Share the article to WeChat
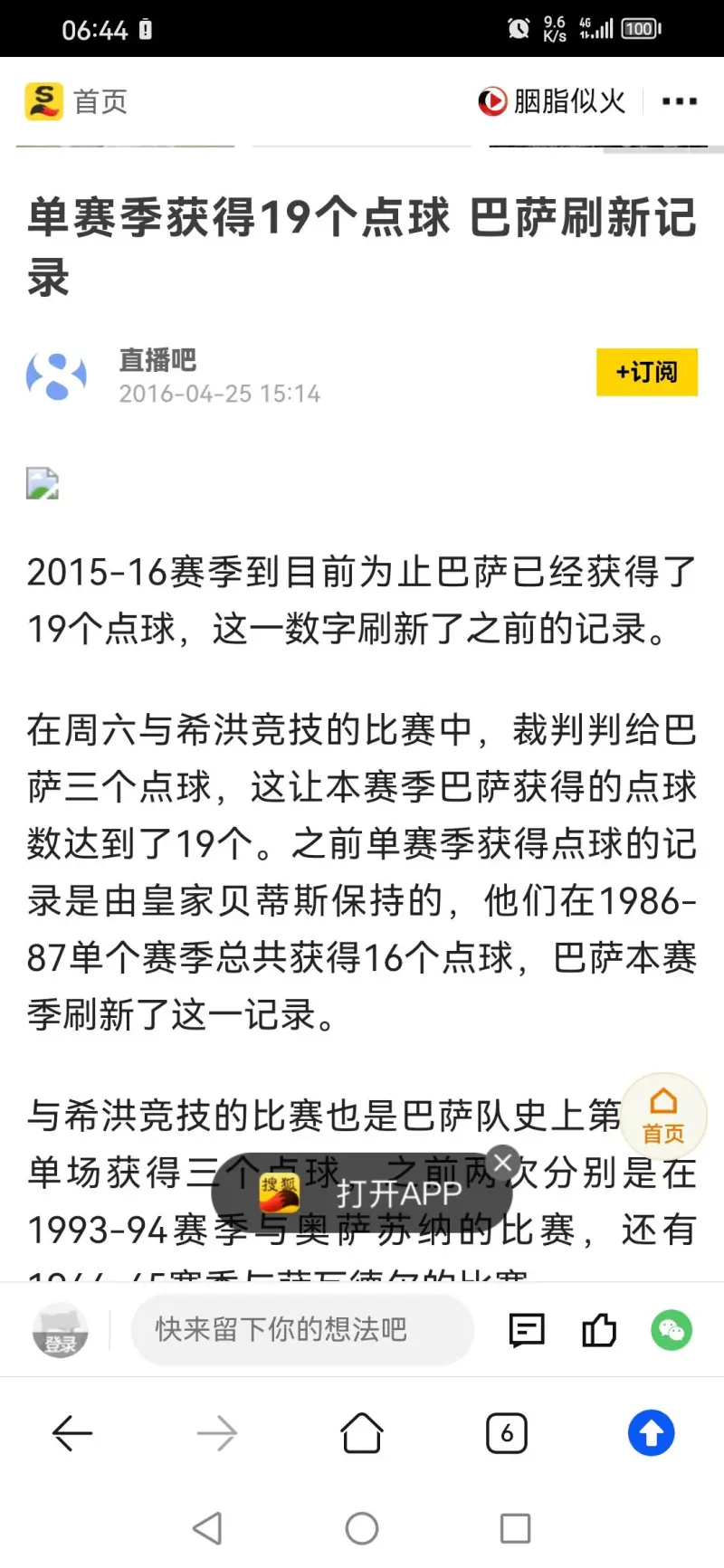Viewport: 724px width, 1568px height. click(x=672, y=1330)
